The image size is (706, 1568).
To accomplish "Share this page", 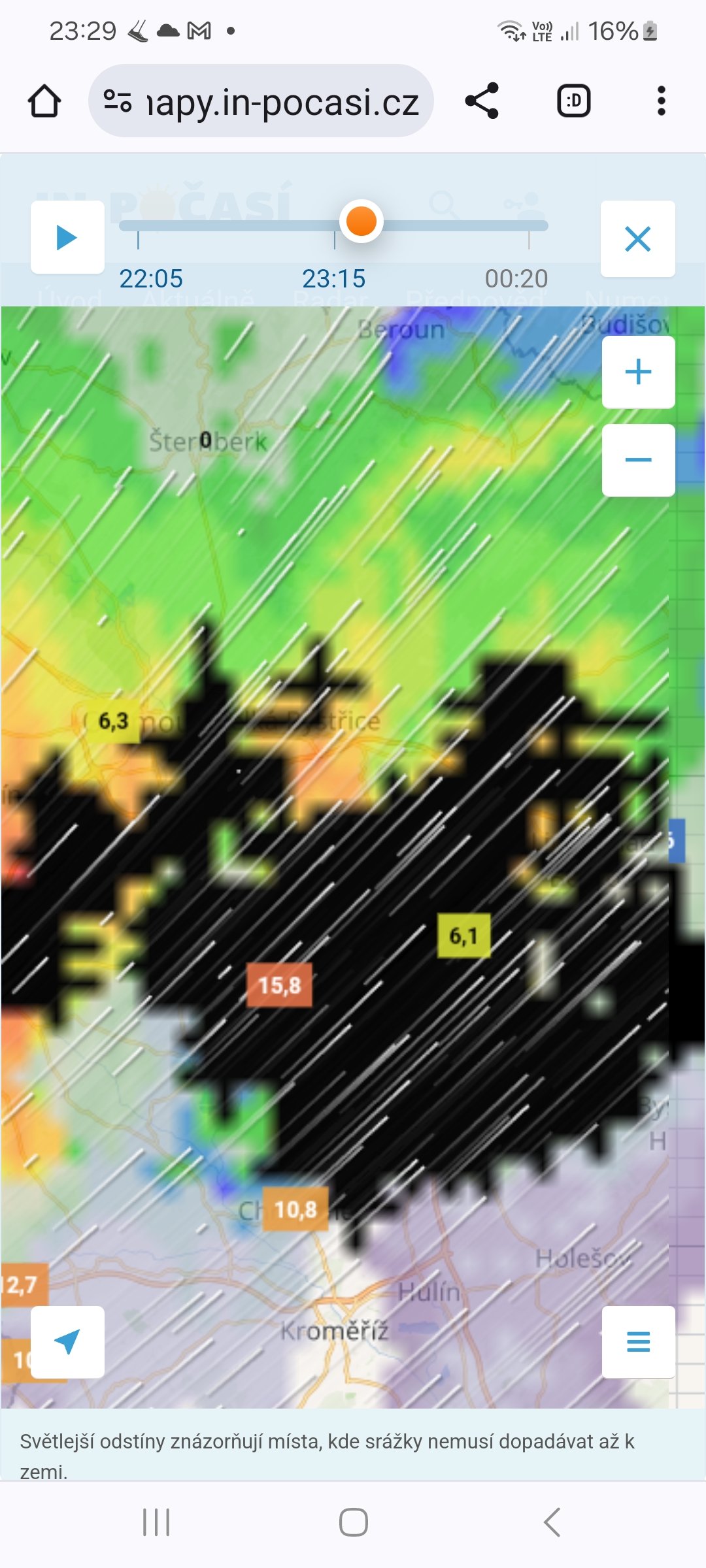I will pyautogui.click(x=482, y=101).
